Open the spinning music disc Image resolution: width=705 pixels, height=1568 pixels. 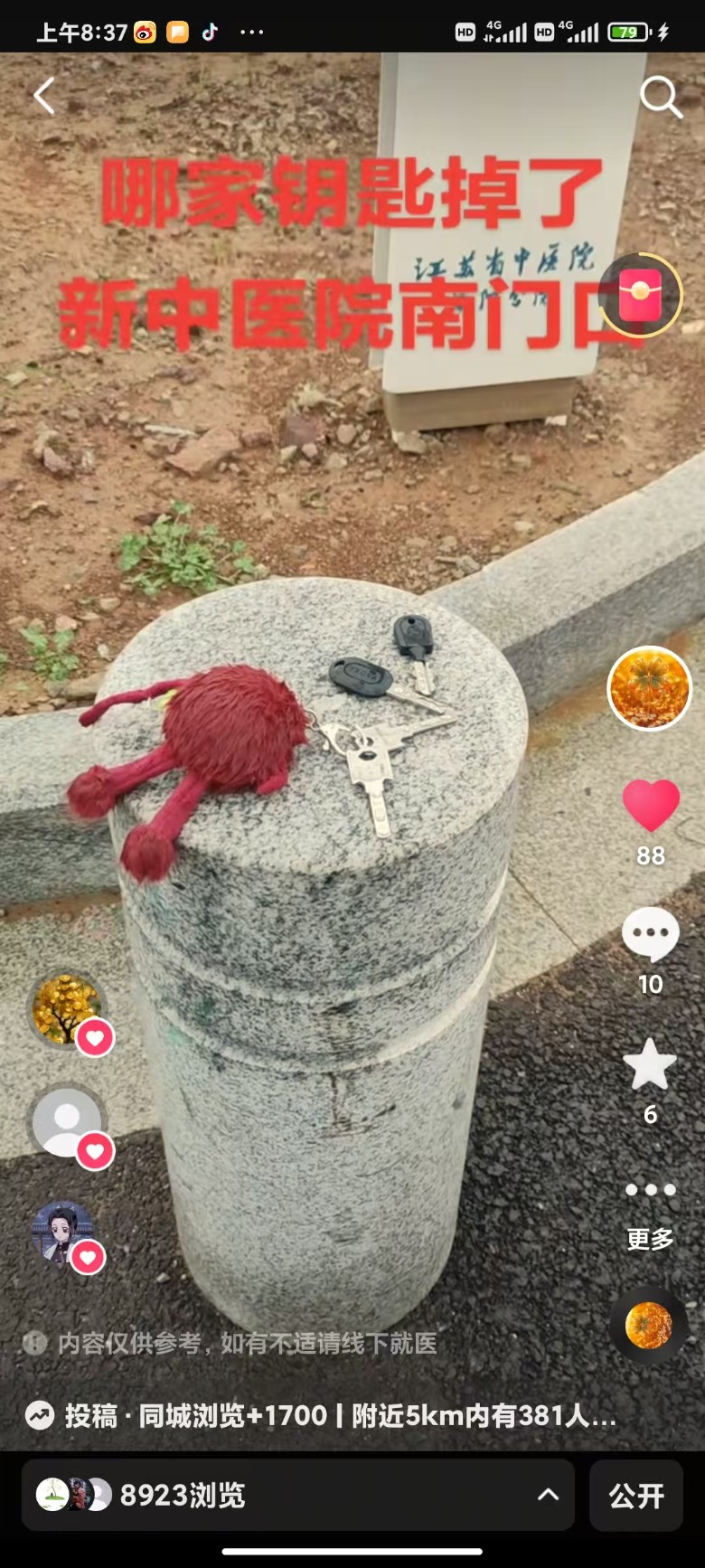click(648, 1326)
